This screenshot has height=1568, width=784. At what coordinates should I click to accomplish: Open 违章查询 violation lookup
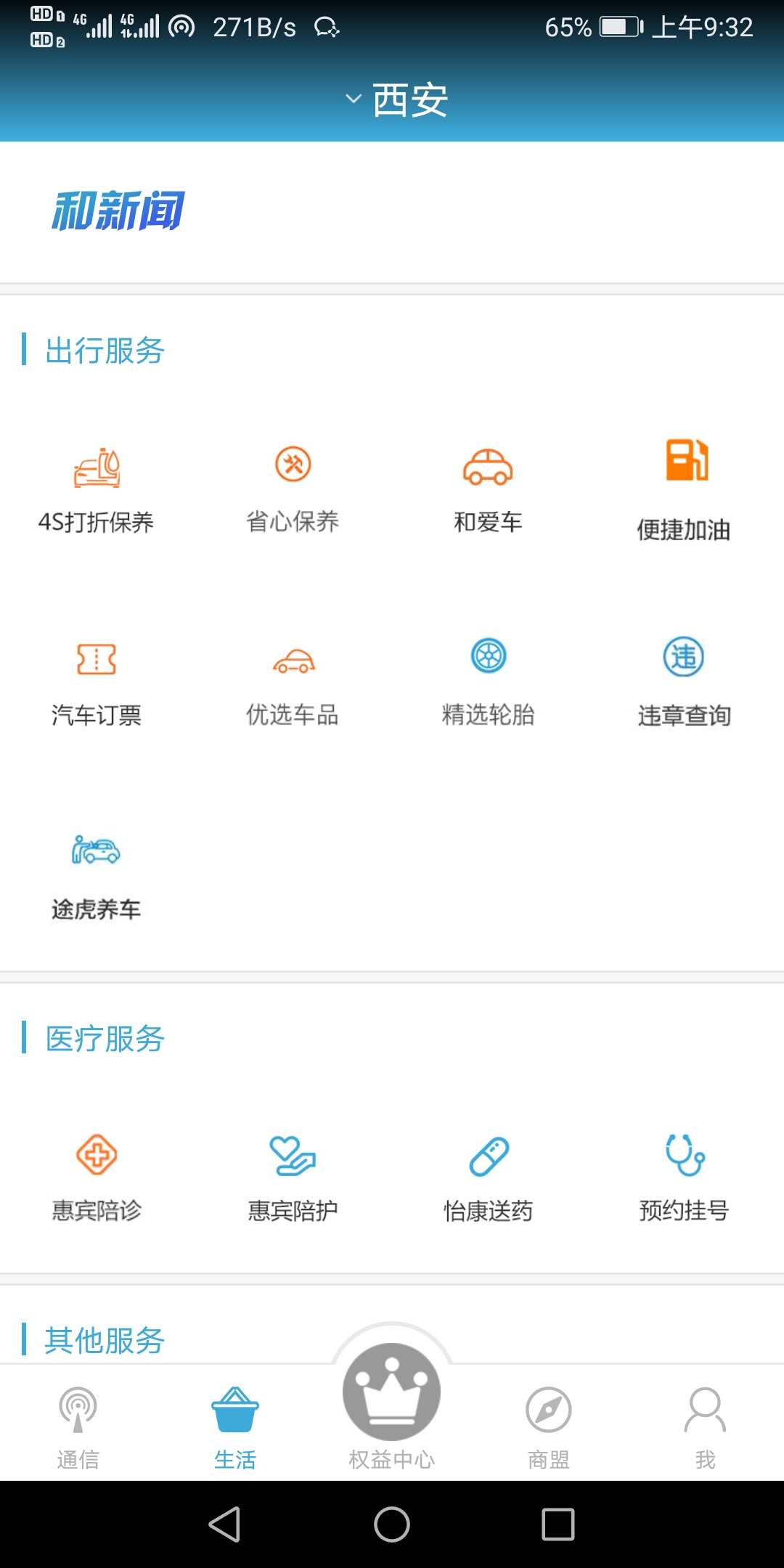(x=684, y=684)
